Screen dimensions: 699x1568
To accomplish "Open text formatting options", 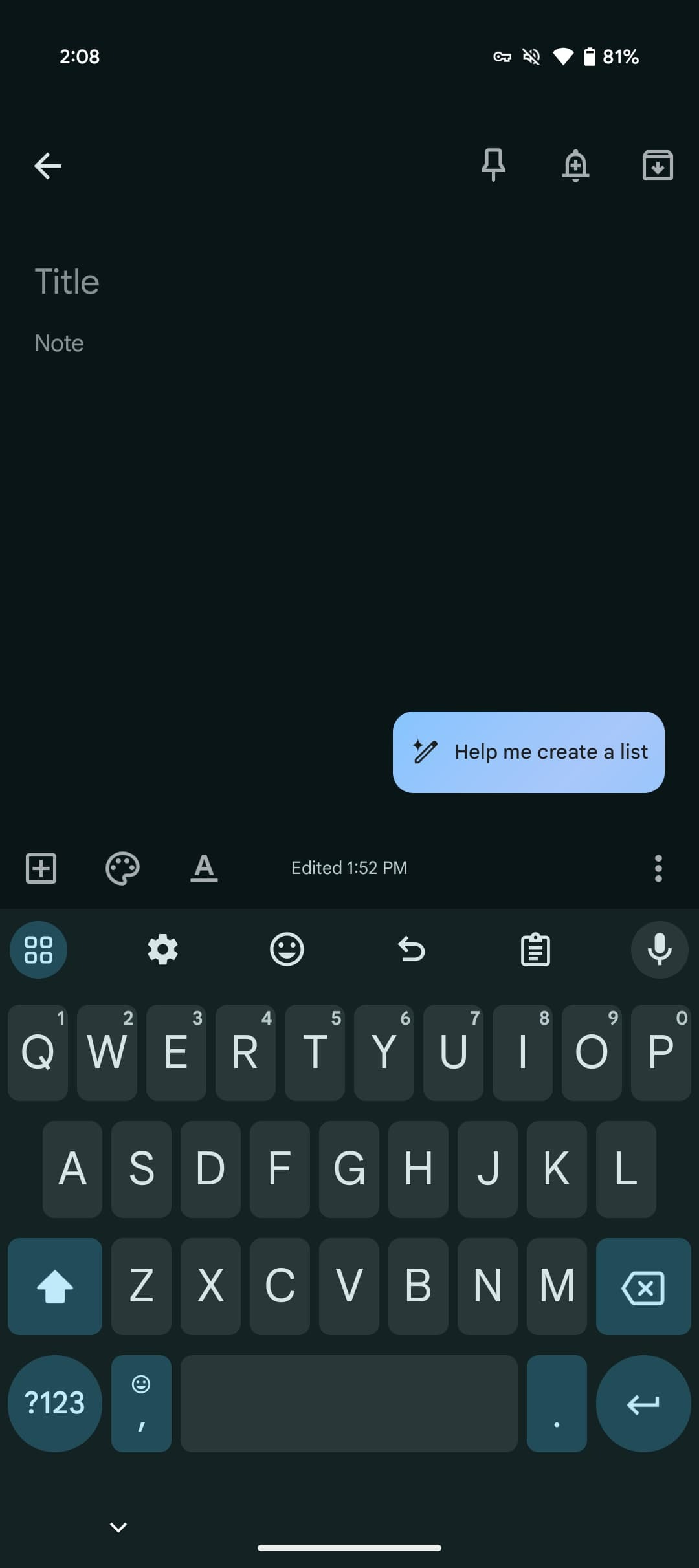I will coord(204,868).
